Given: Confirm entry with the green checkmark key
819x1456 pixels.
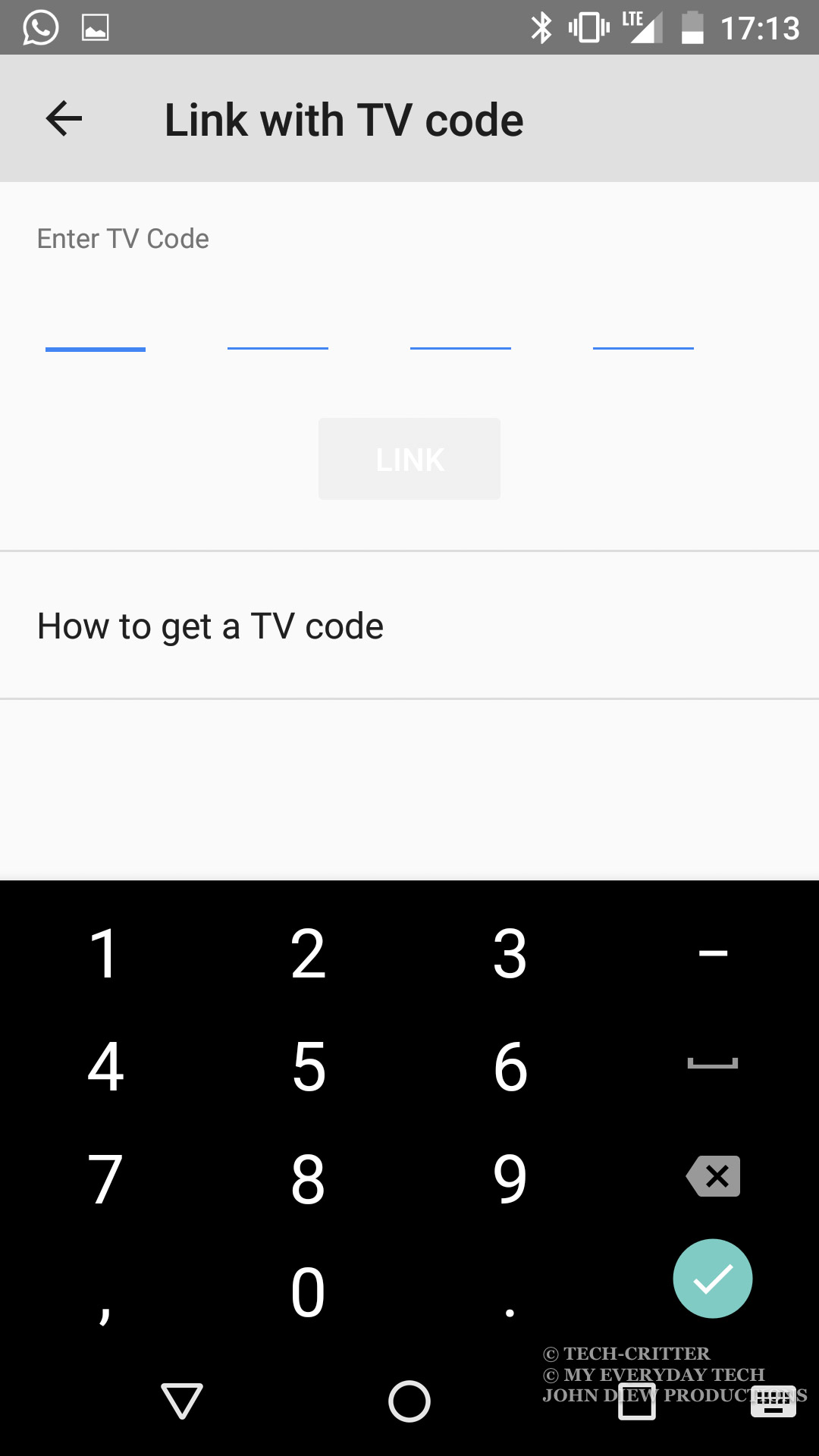Looking at the screenshot, I should click(713, 1279).
